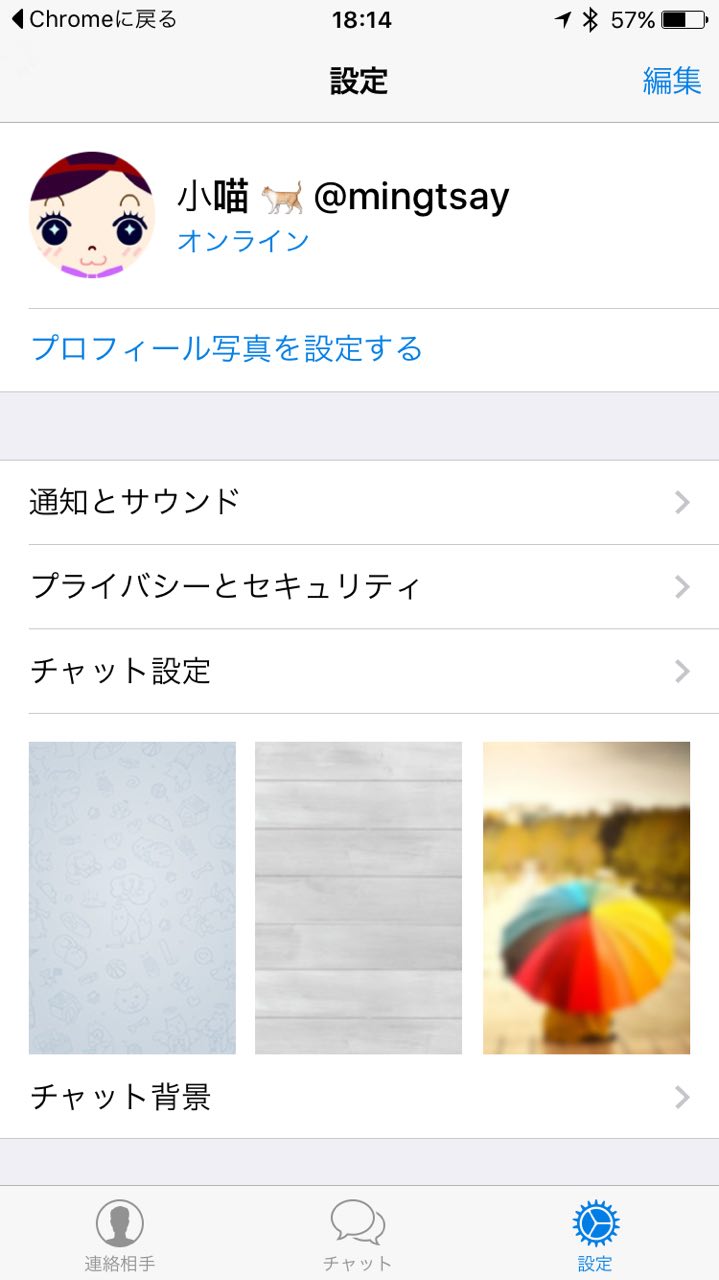Tap 編集 to edit the profile
The image size is (719, 1280).
tap(671, 81)
